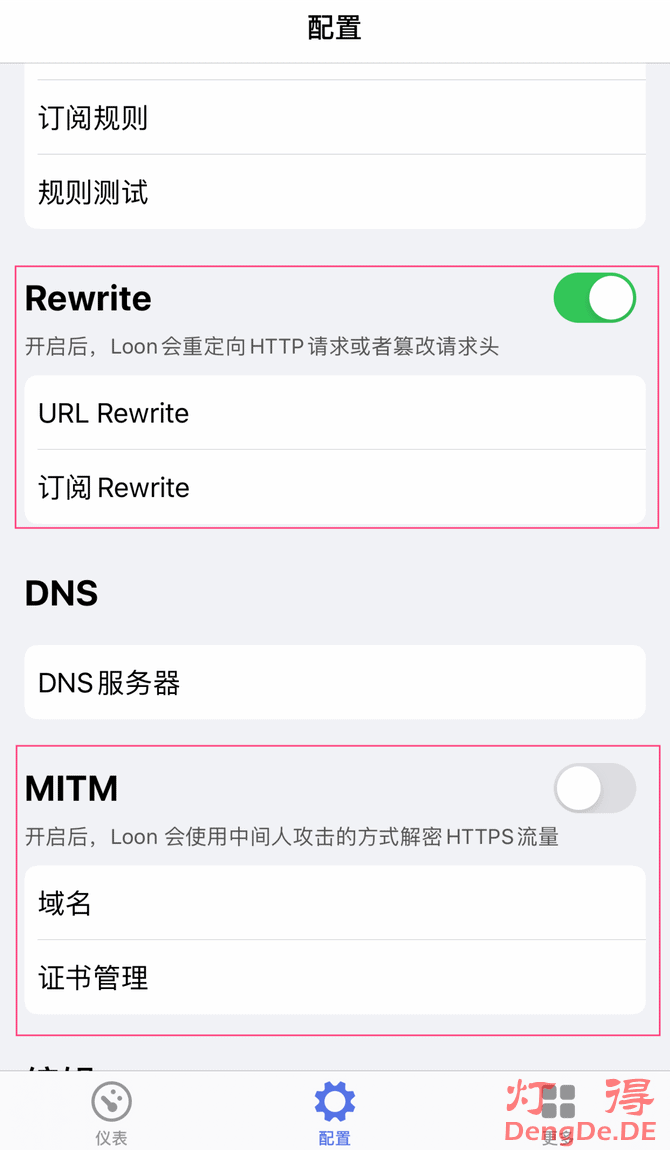Switch to the 更多 tab
The image size is (670, 1150).
click(558, 1113)
